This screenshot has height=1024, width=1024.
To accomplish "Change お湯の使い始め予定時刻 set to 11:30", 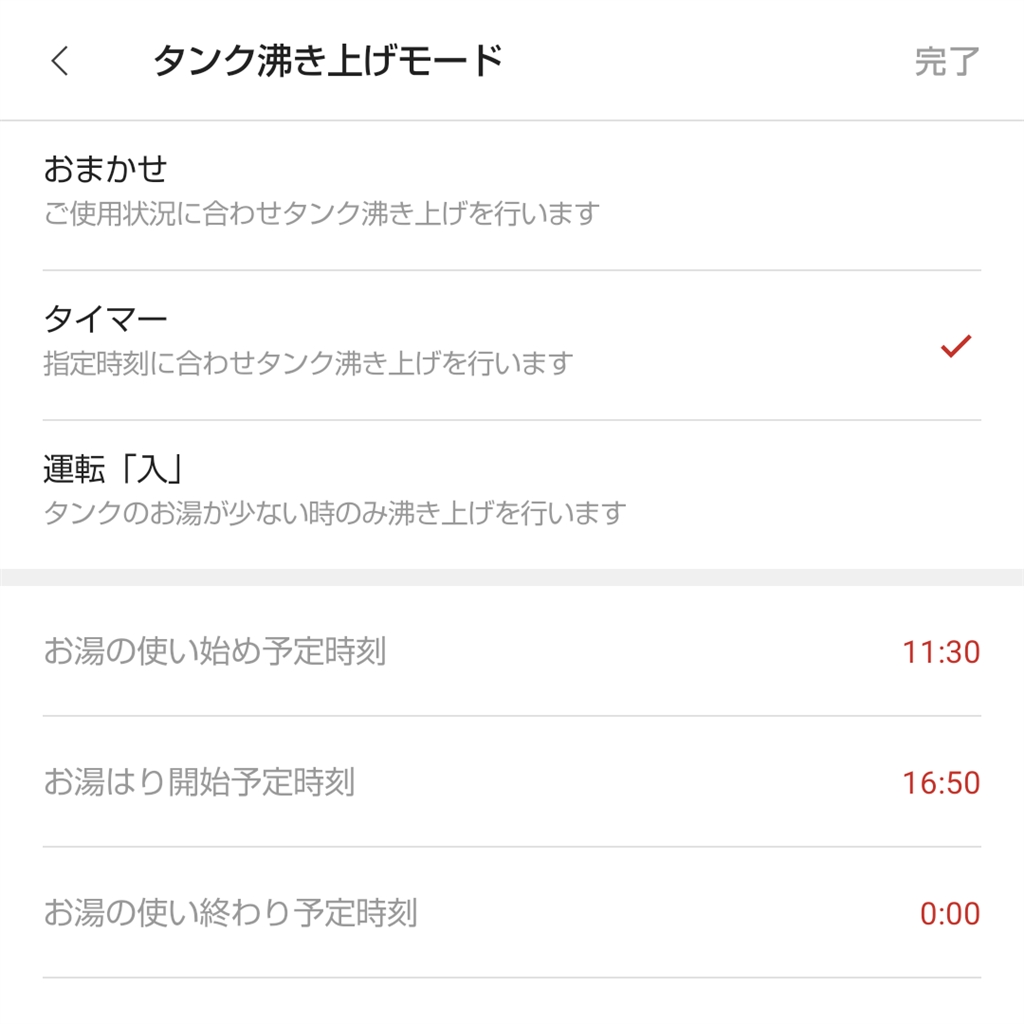I will [x=510, y=652].
